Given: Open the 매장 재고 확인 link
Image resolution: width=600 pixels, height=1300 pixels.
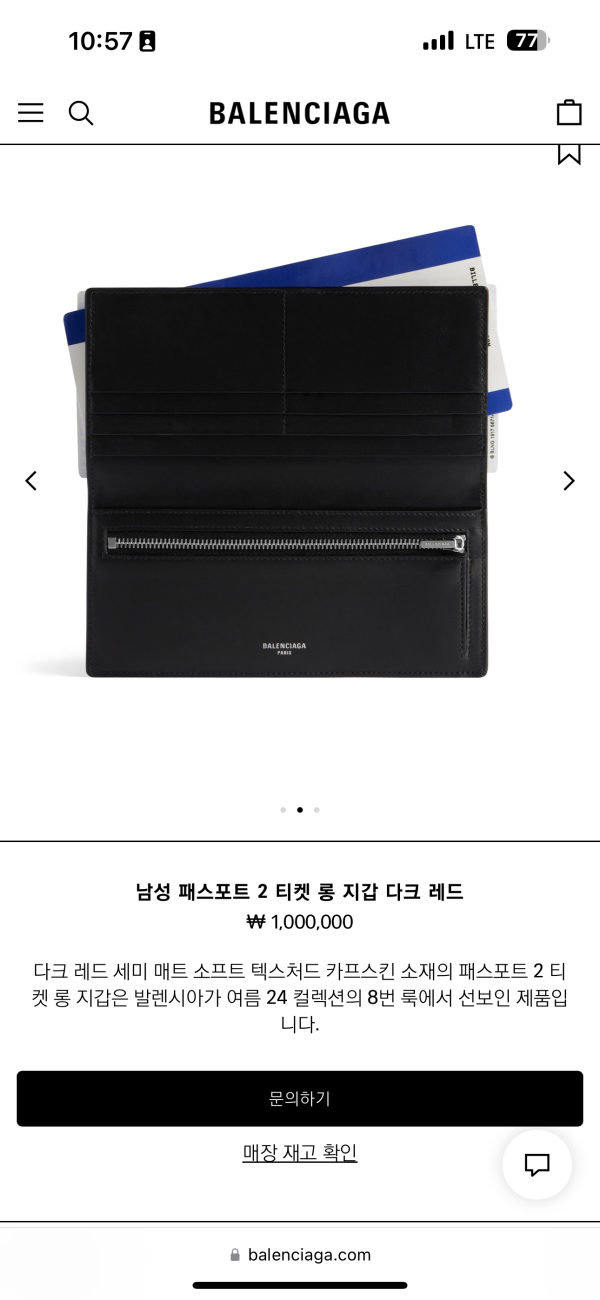Looking at the screenshot, I should [299, 1152].
